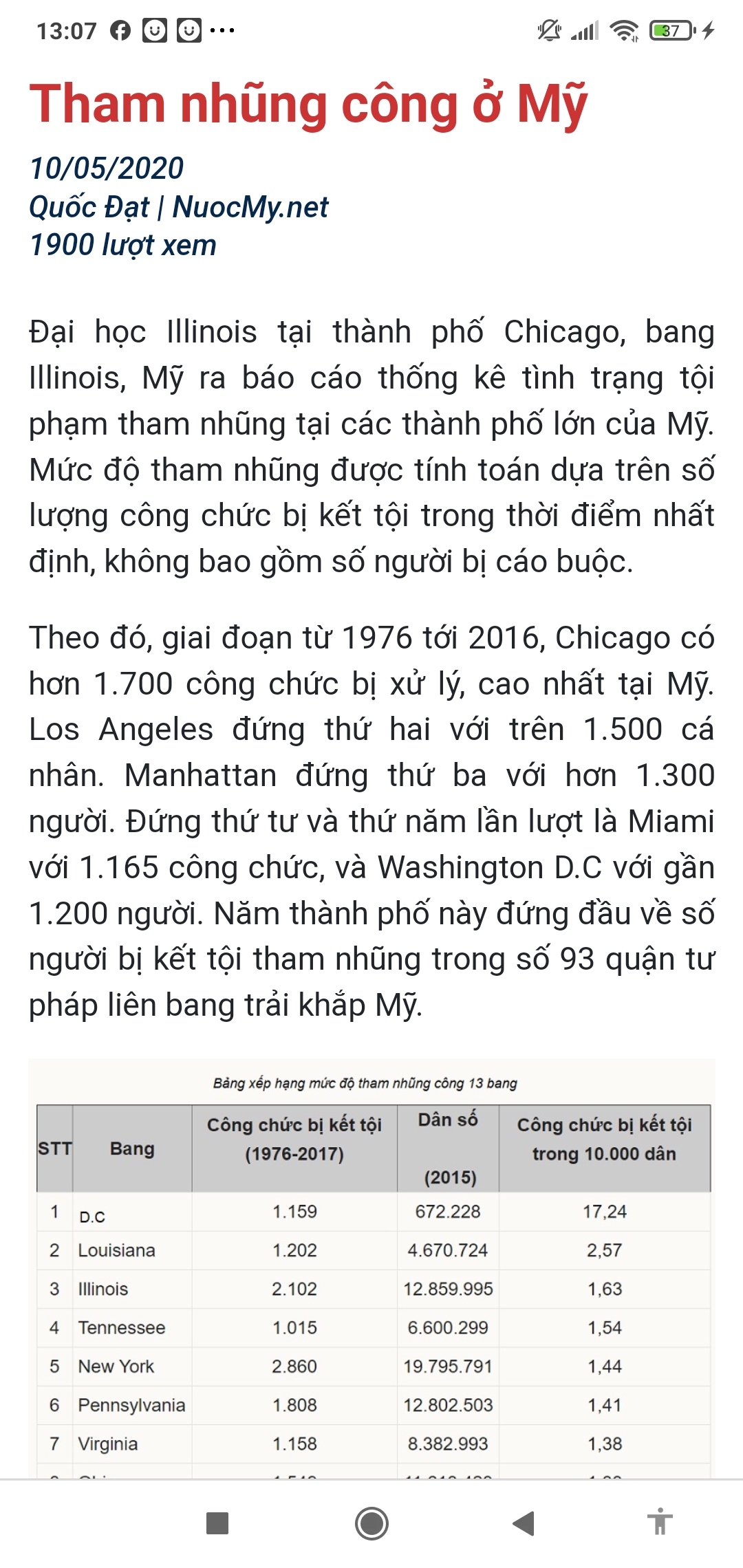This screenshot has width=743, height=1568.
Task: Open the recent apps view
Action: click(217, 1523)
